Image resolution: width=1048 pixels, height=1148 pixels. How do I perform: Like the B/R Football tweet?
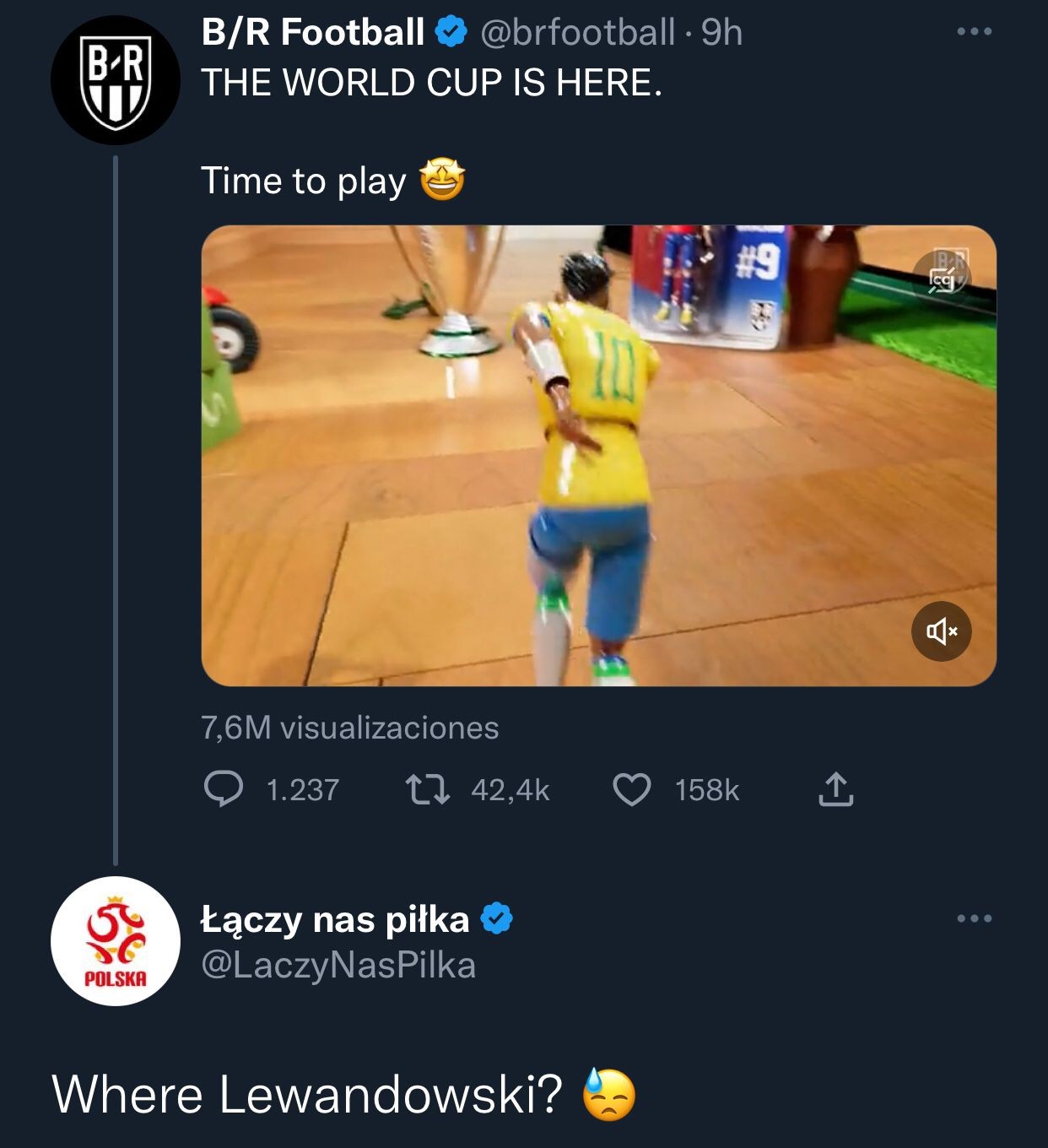tap(631, 790)
